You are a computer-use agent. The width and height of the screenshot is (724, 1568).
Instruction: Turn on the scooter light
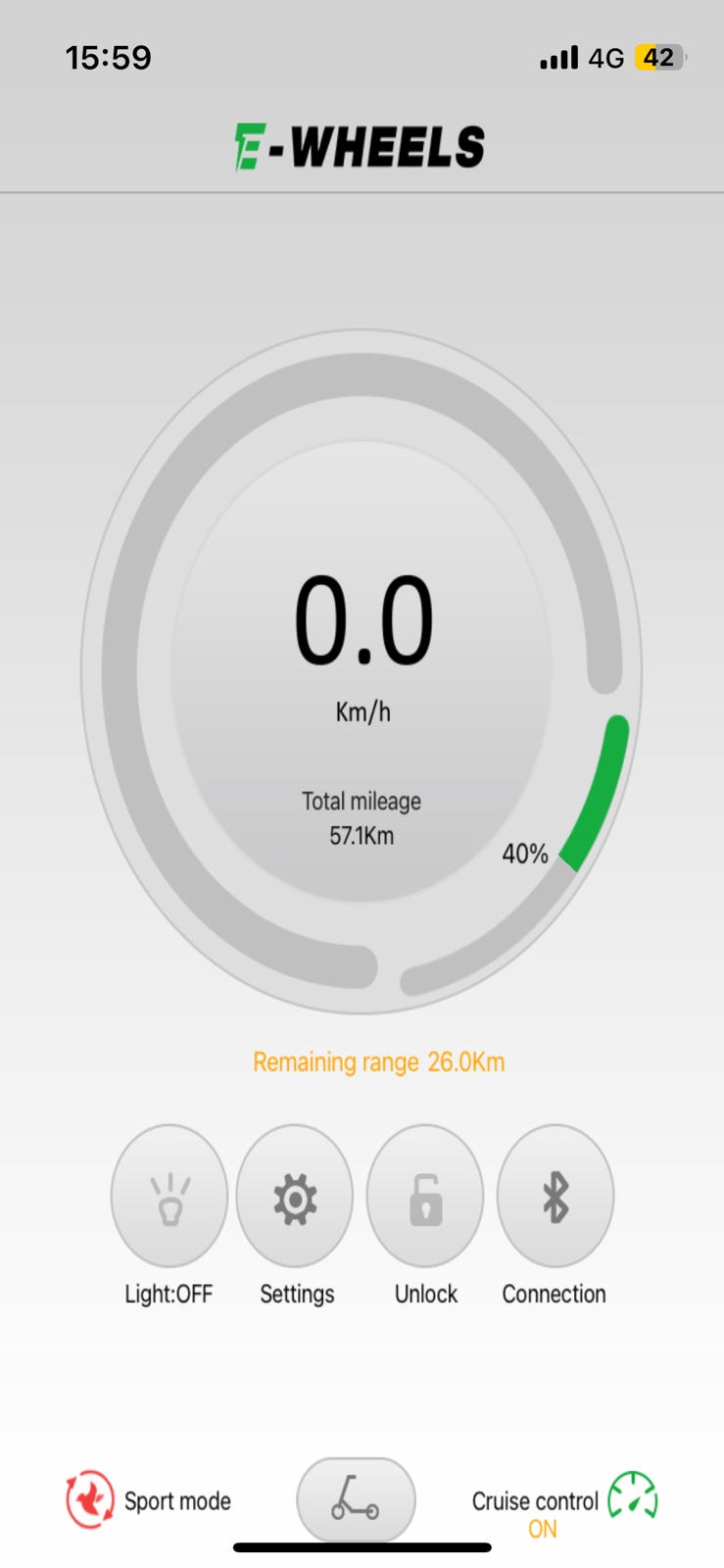(x=169, y=1196)
